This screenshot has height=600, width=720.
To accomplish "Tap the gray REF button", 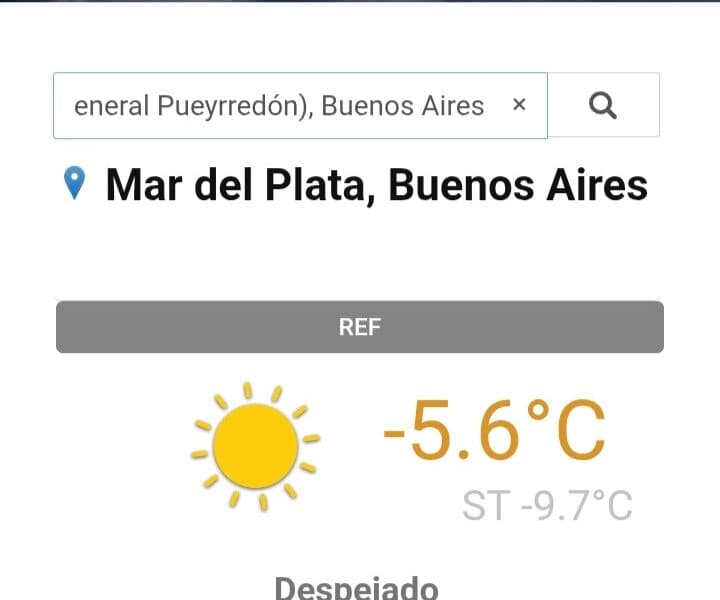I will coord(359,327).
